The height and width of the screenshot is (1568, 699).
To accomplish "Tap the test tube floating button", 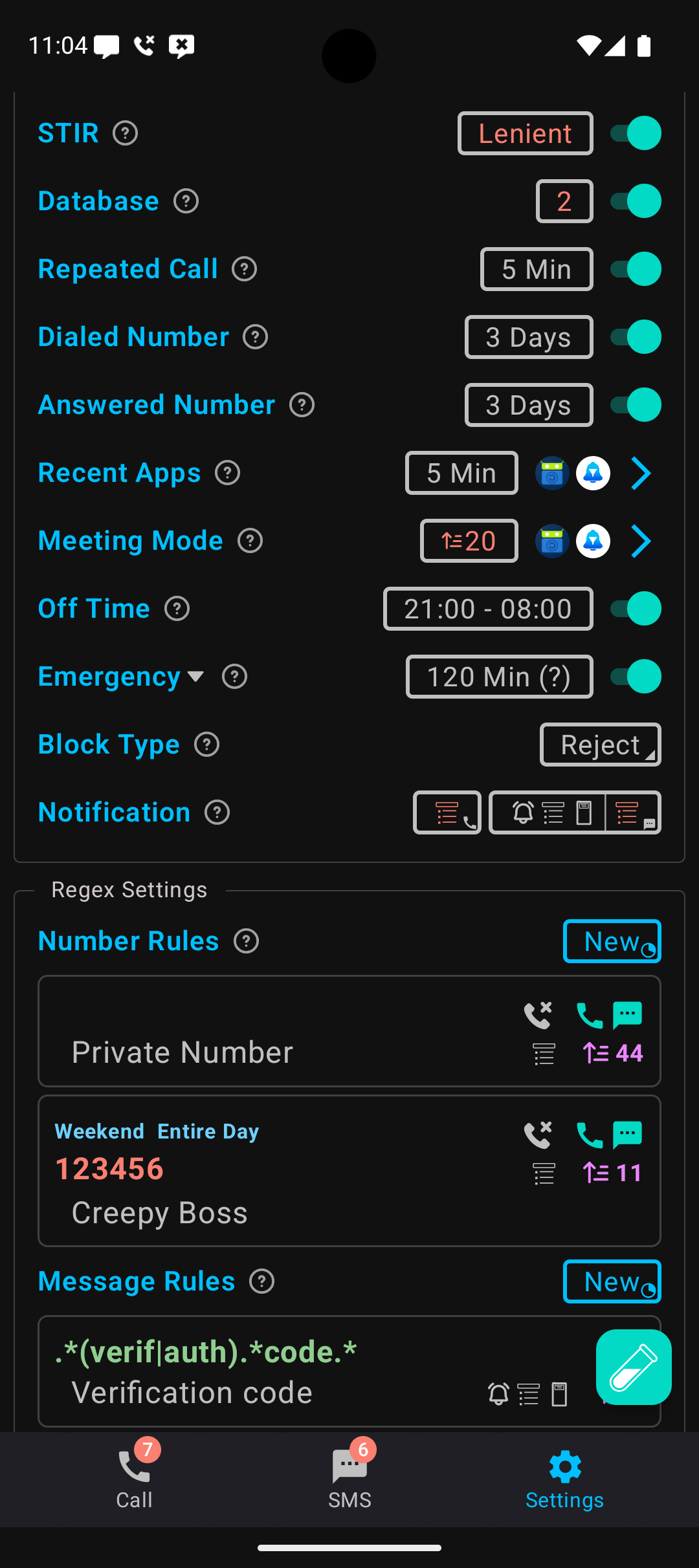I will 634,1367.
